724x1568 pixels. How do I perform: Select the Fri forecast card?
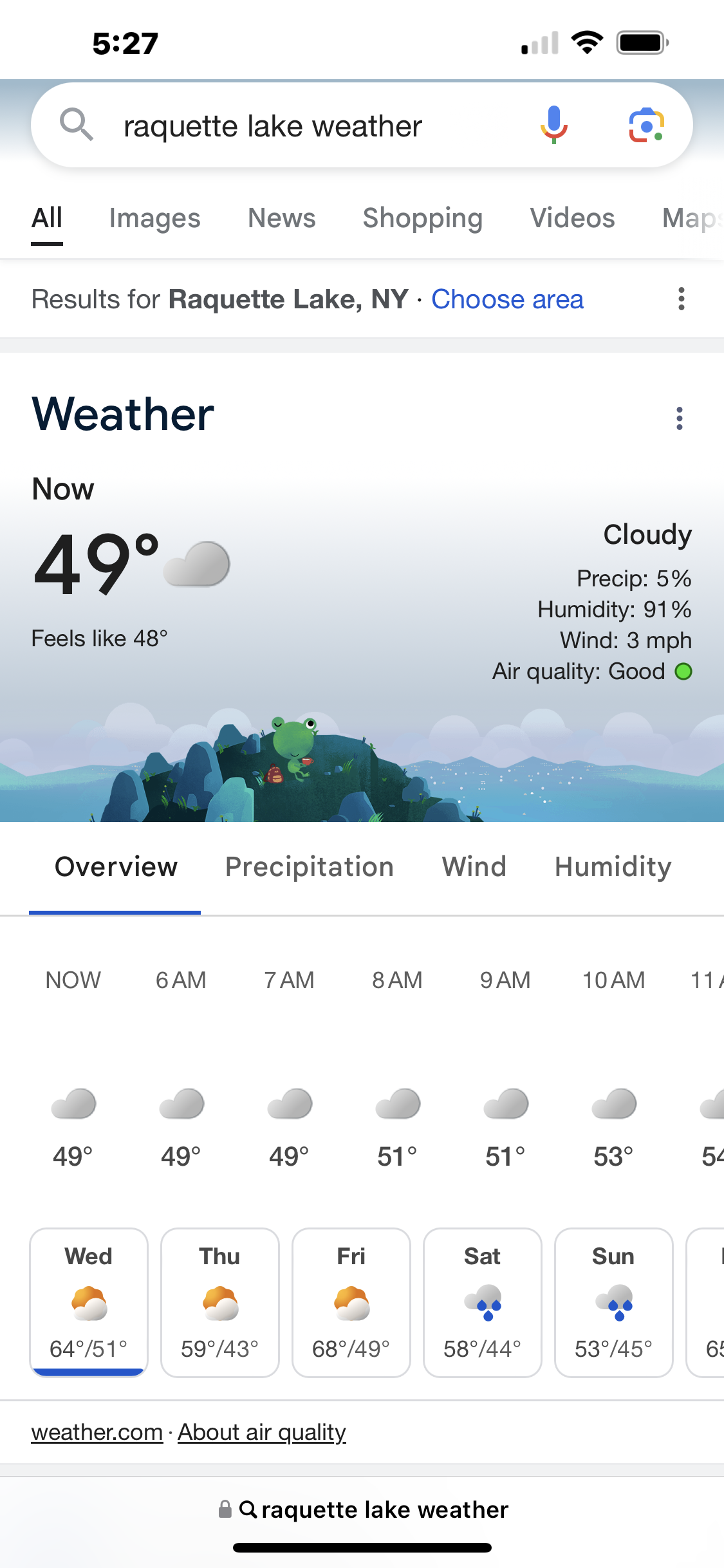coord(351,1303)
